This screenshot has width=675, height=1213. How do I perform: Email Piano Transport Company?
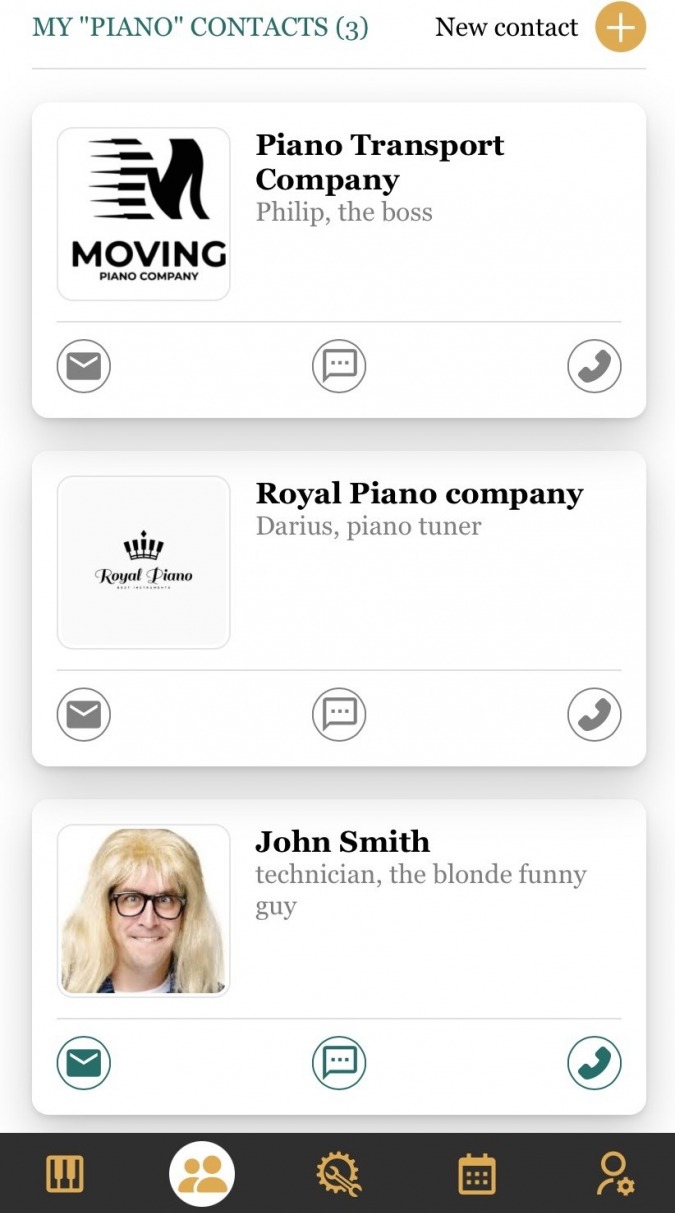[84, 367]
